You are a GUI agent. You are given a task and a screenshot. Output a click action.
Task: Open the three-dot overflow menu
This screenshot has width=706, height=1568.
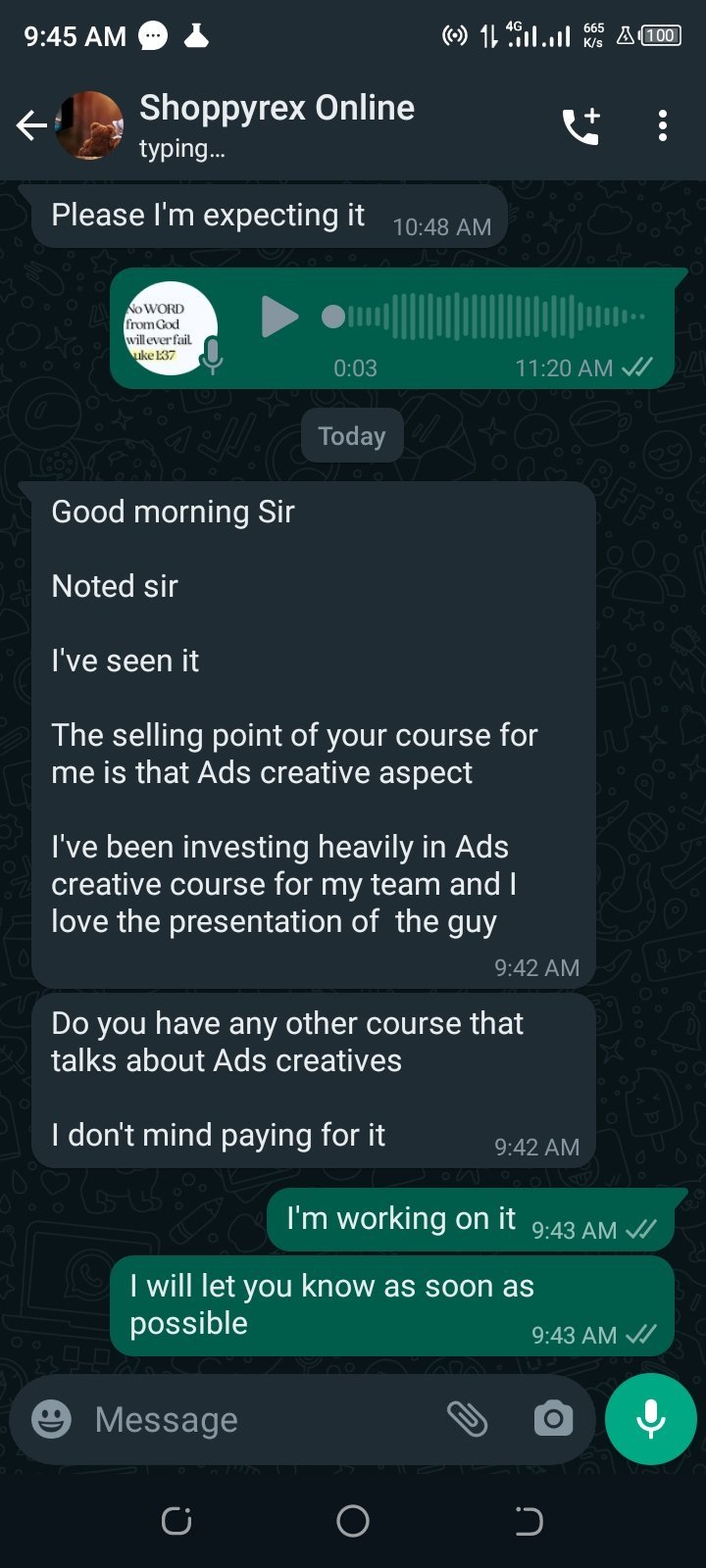coord(663,126)
